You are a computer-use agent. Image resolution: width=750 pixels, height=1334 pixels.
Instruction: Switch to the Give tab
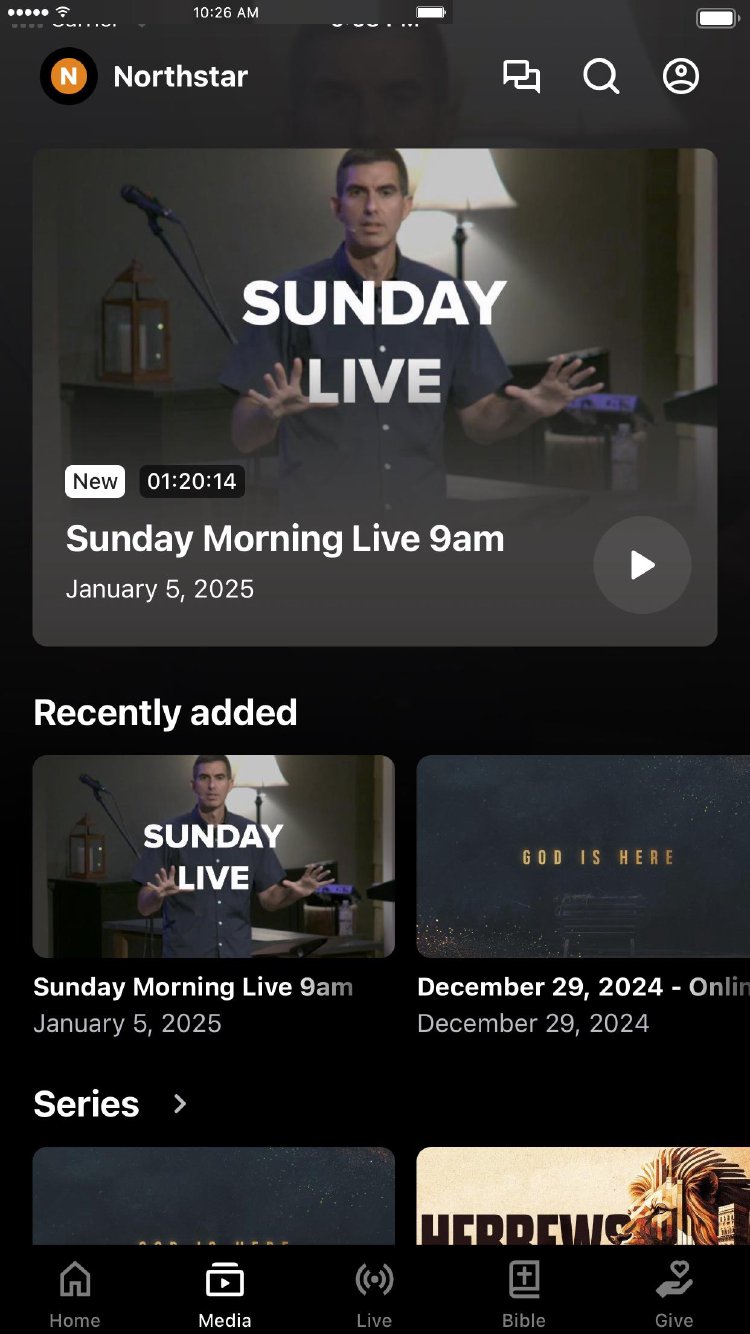674,1294
